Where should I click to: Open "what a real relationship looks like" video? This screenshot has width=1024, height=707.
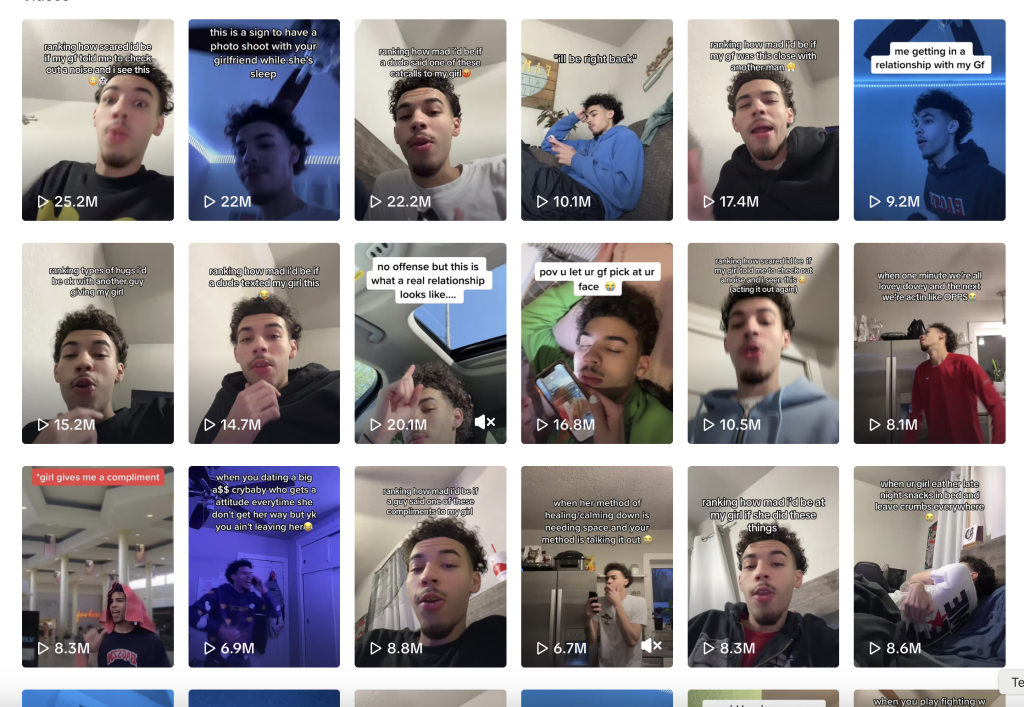click(430, 343)
